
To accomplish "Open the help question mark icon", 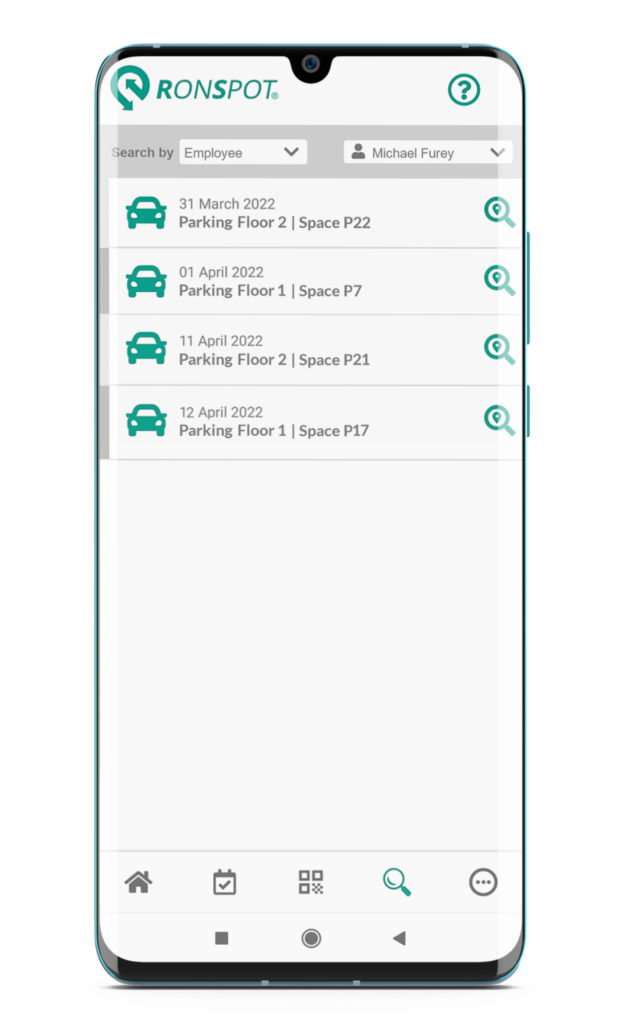I will coord(463,91).
